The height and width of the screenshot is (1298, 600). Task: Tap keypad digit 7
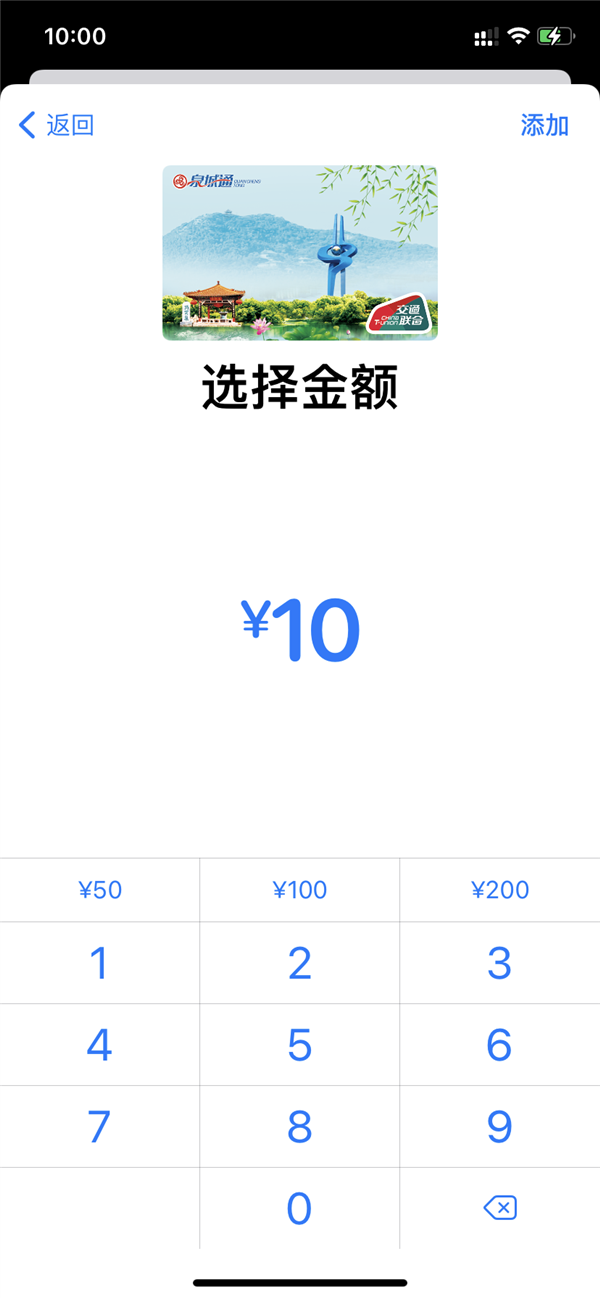click(99, 1127)
